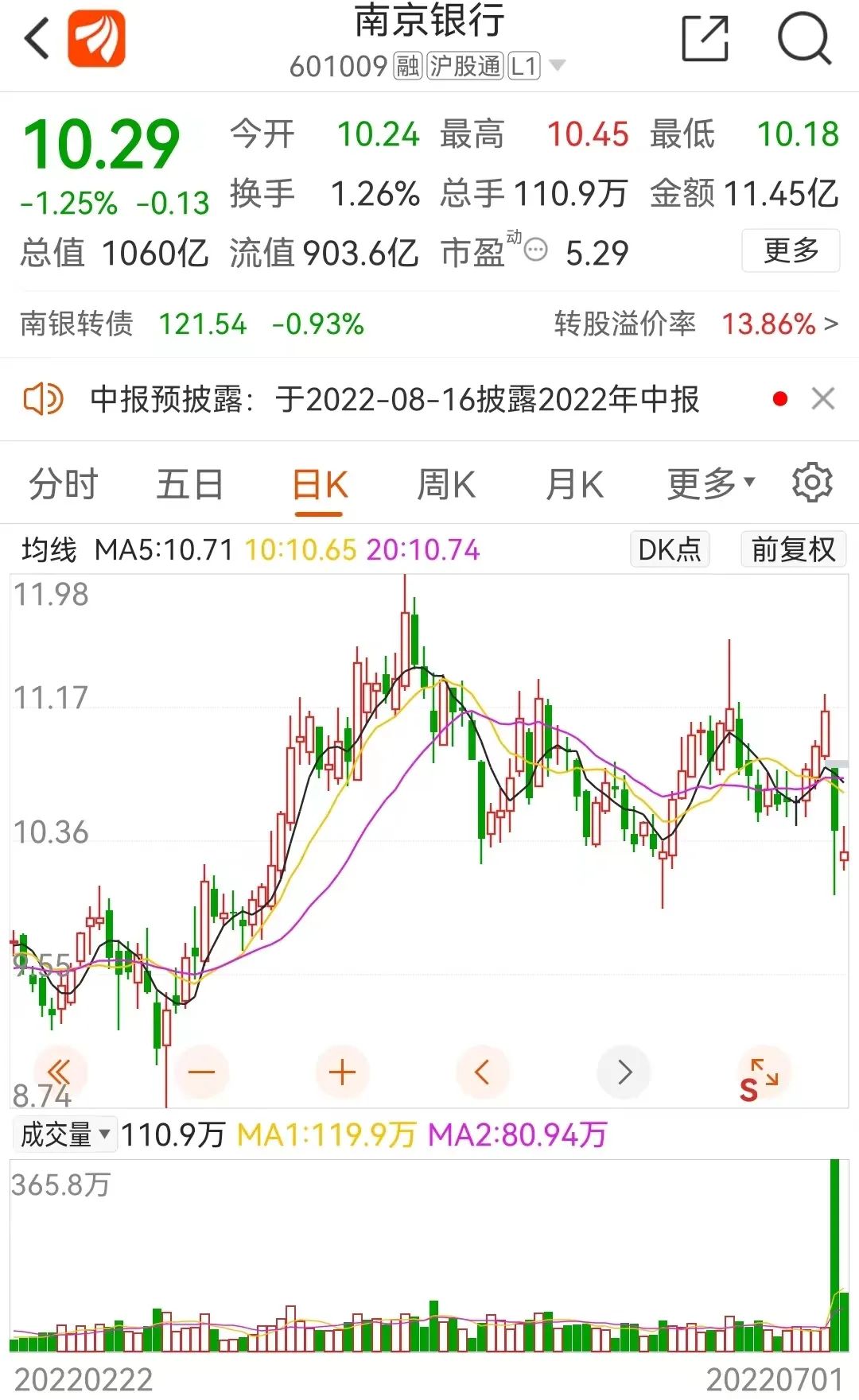Switch to the 五日 chart tab
859x1400 pixels.
190,484
